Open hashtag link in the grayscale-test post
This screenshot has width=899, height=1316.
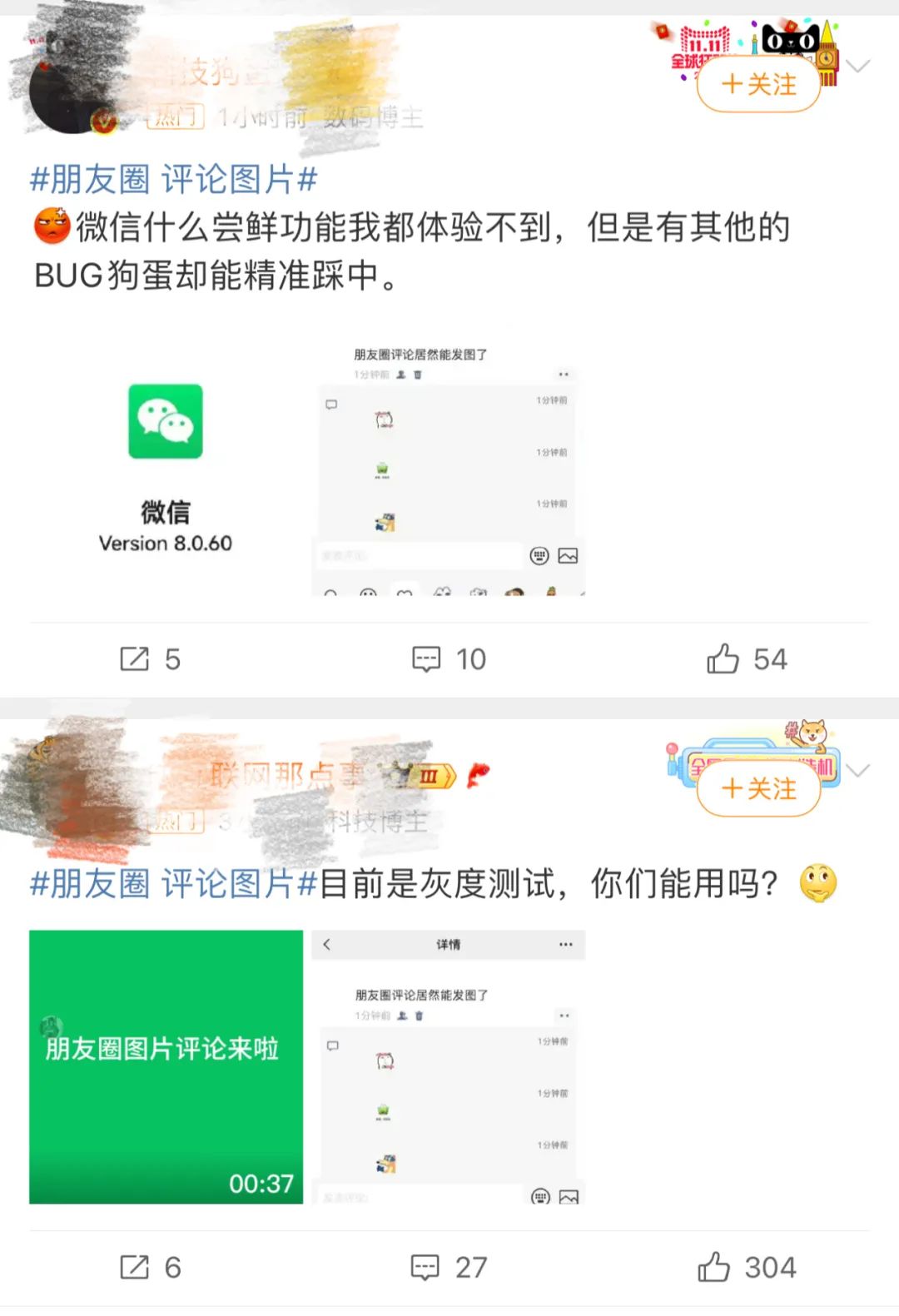pos(173,883)
